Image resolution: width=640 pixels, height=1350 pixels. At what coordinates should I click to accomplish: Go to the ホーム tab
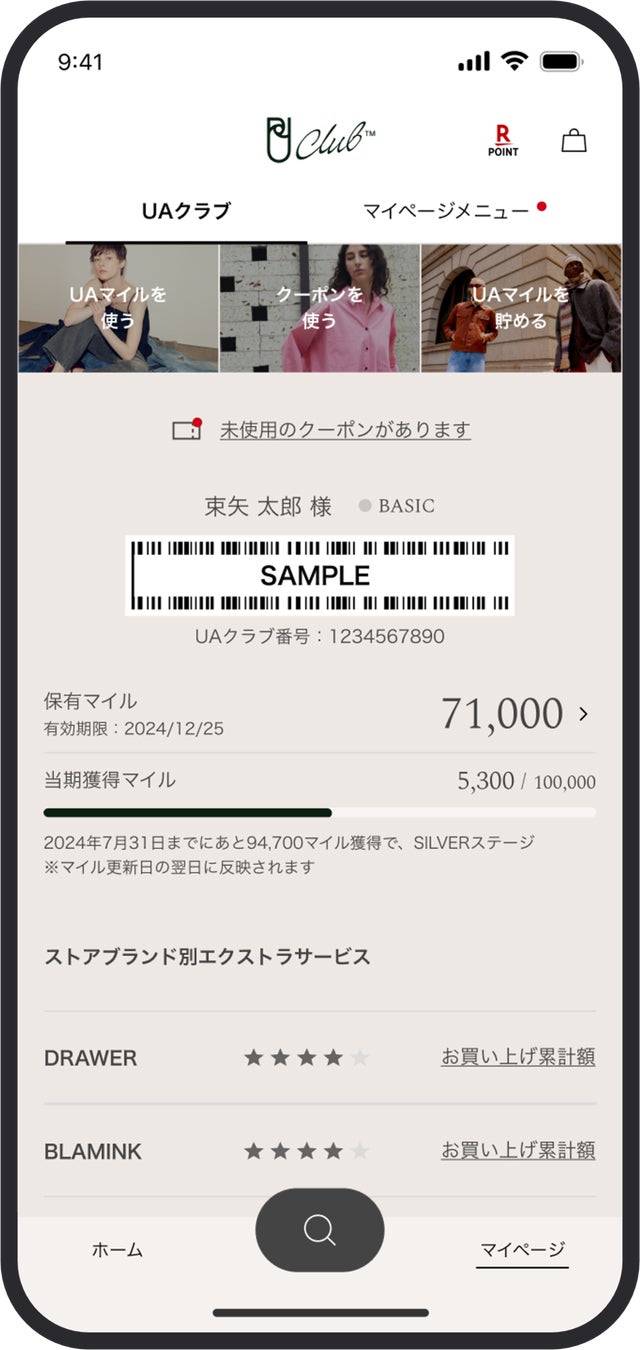[117, 1250]
